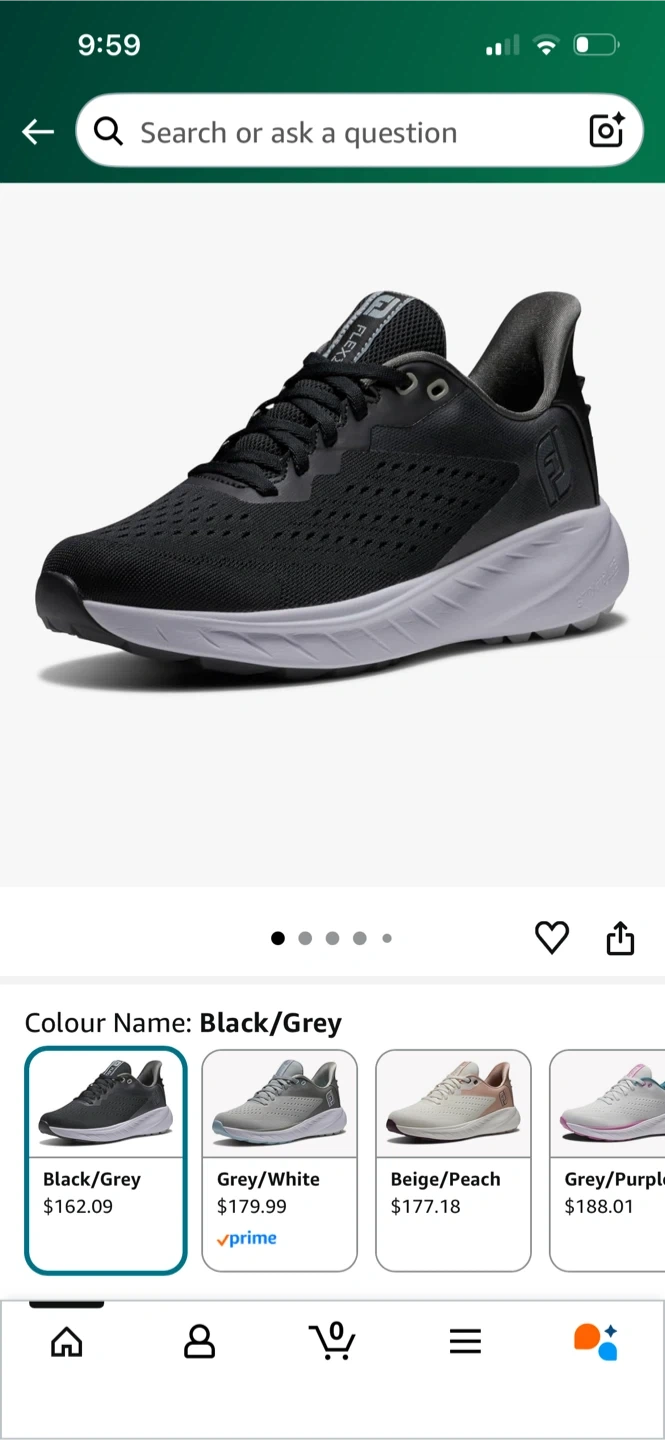This screenshot has height=1440, width=665.
Task: Add shoe to wish list with heart
Action: point(552,937)
